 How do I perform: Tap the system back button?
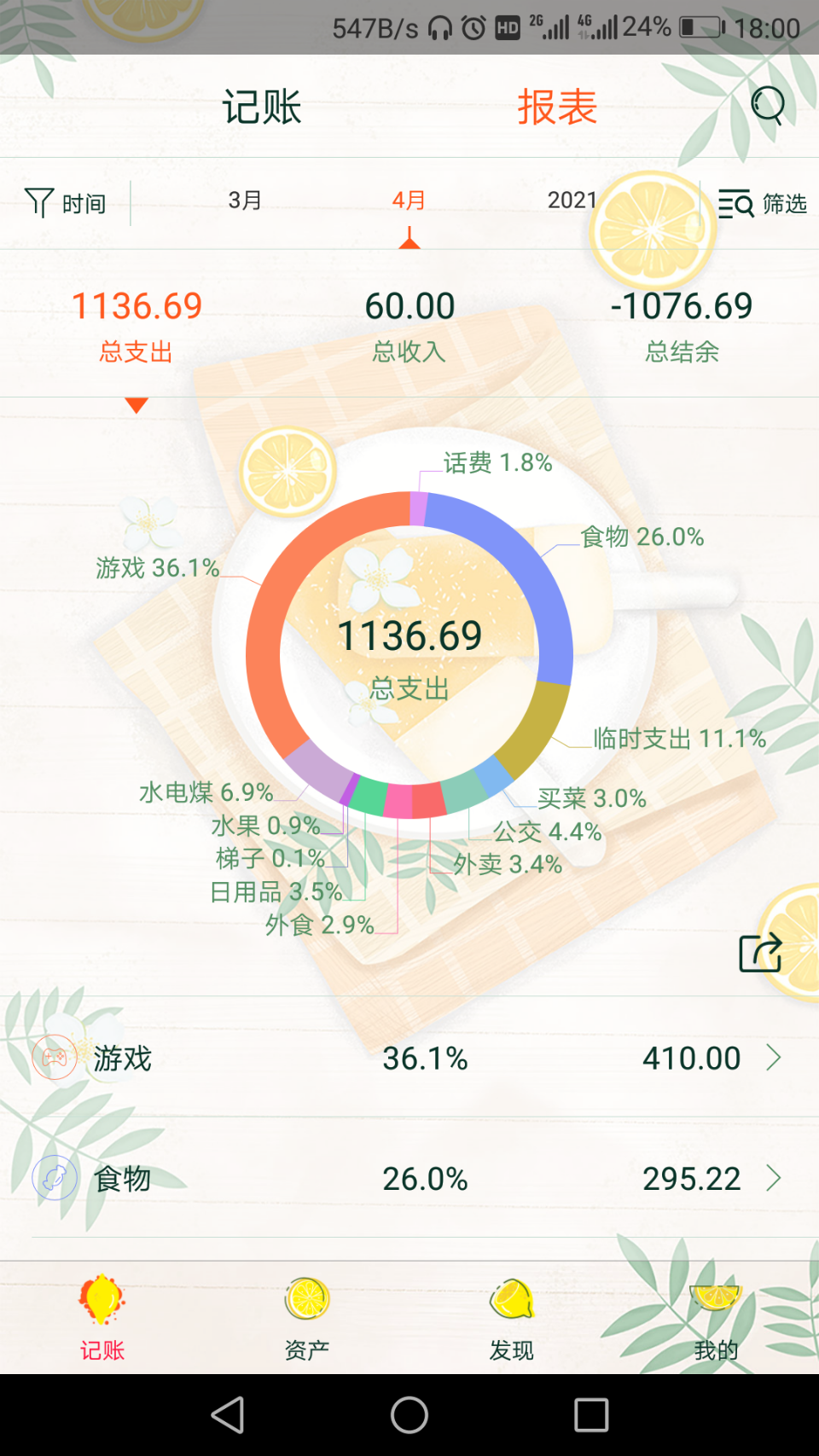228,1415
